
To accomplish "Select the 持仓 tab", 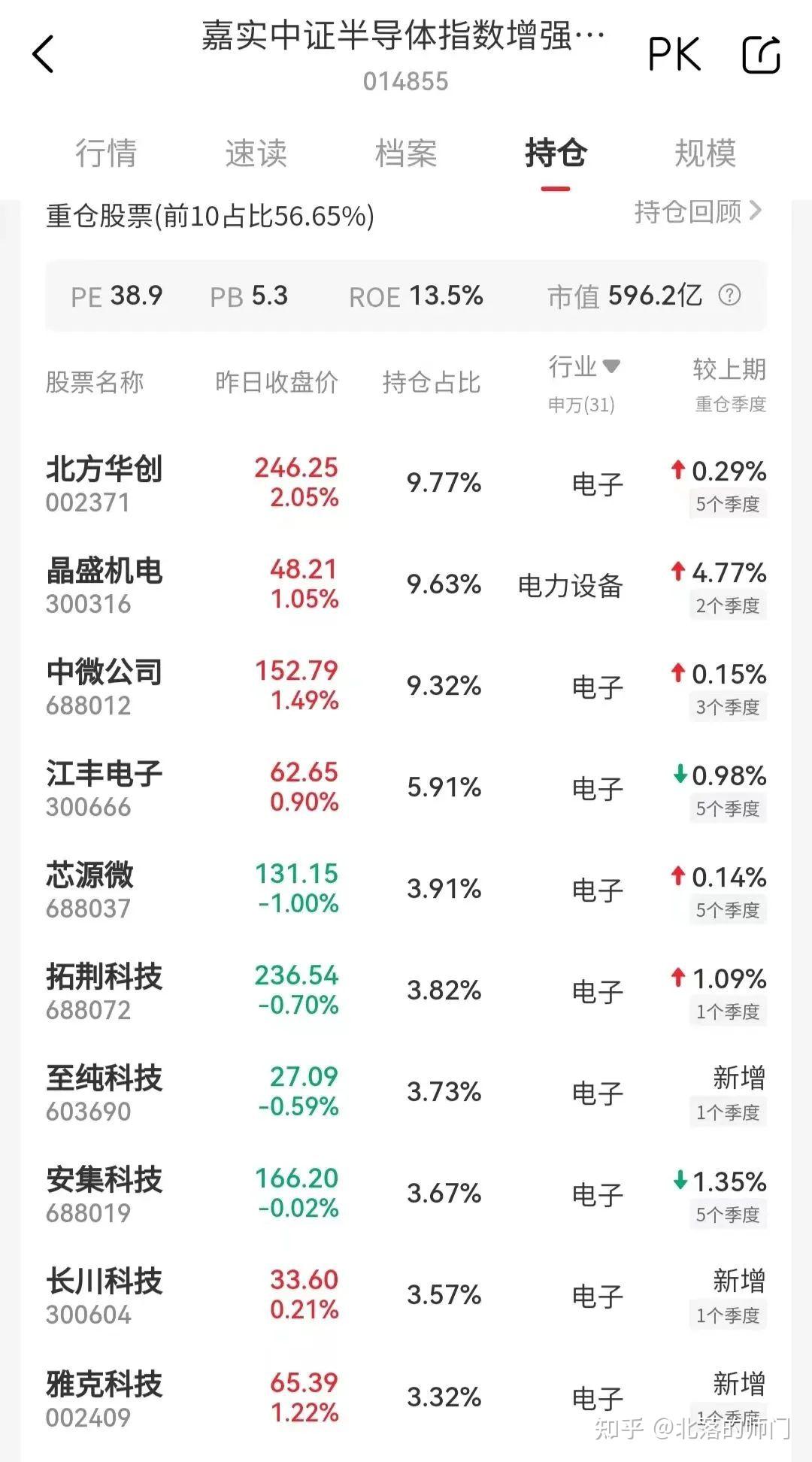I will 556,153.
